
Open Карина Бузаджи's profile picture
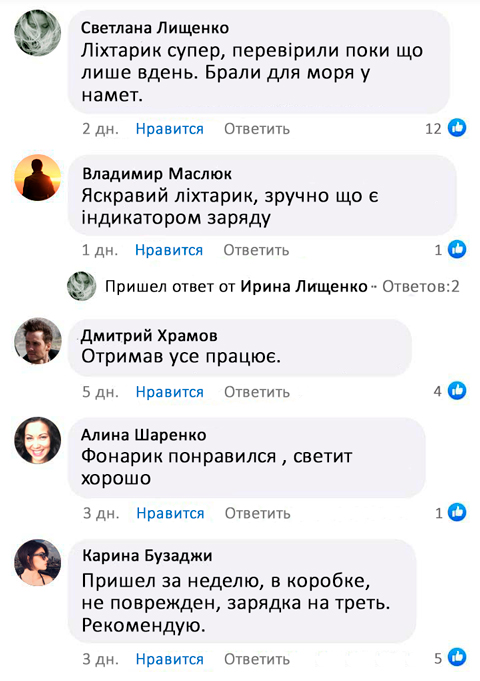coord(38,562)
